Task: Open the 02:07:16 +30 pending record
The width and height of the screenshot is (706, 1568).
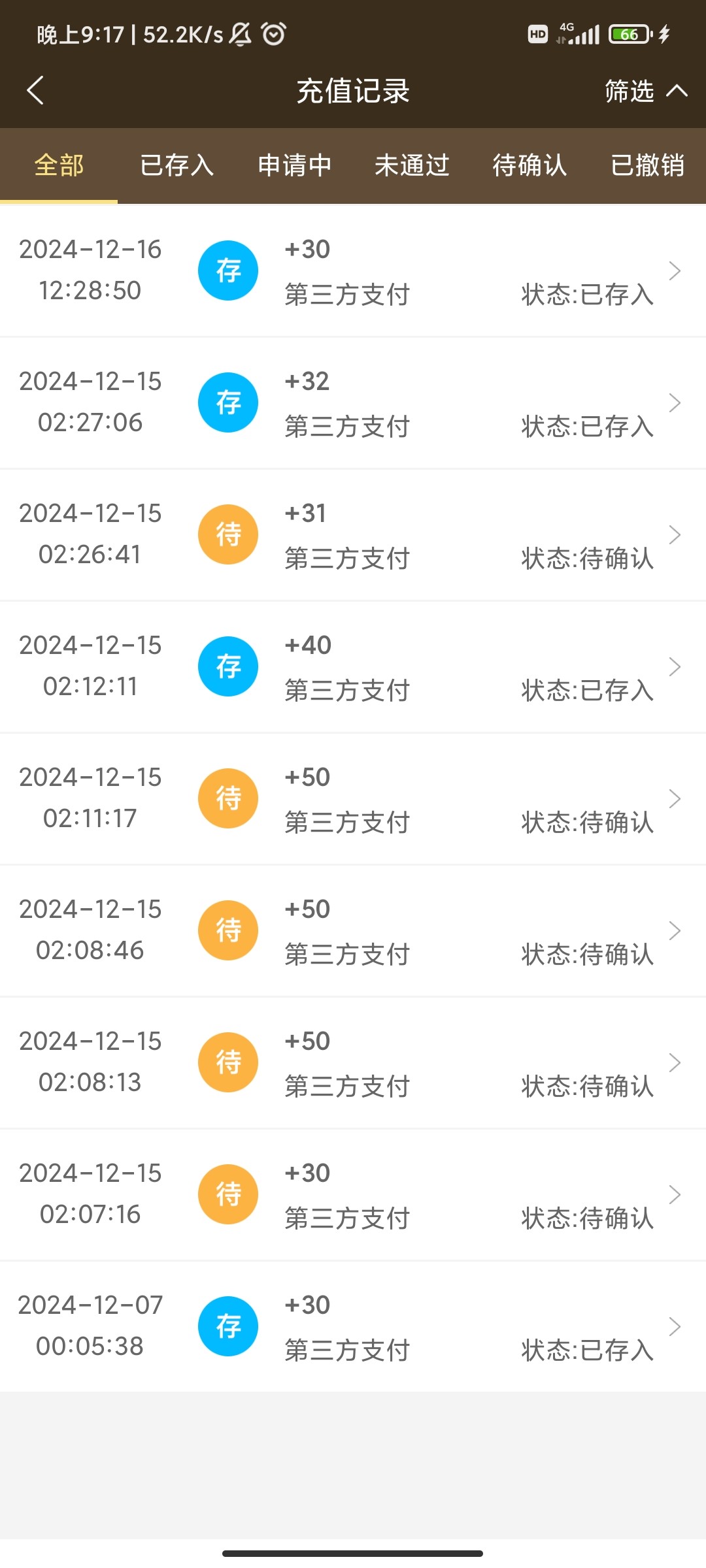Action: point(353,1194)
